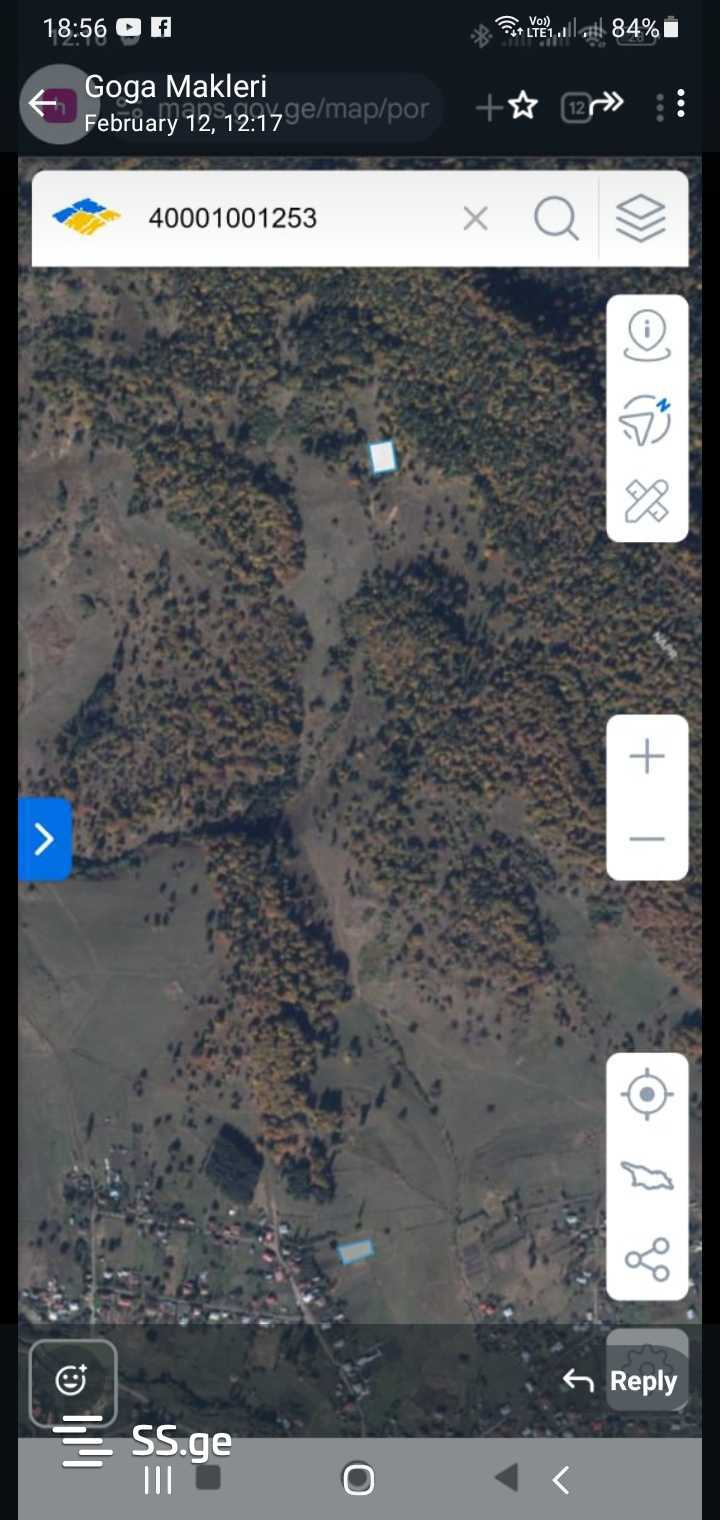Open the system recent apps view
Viewport: 720px width, 1520px height.
click(158, 1480)
